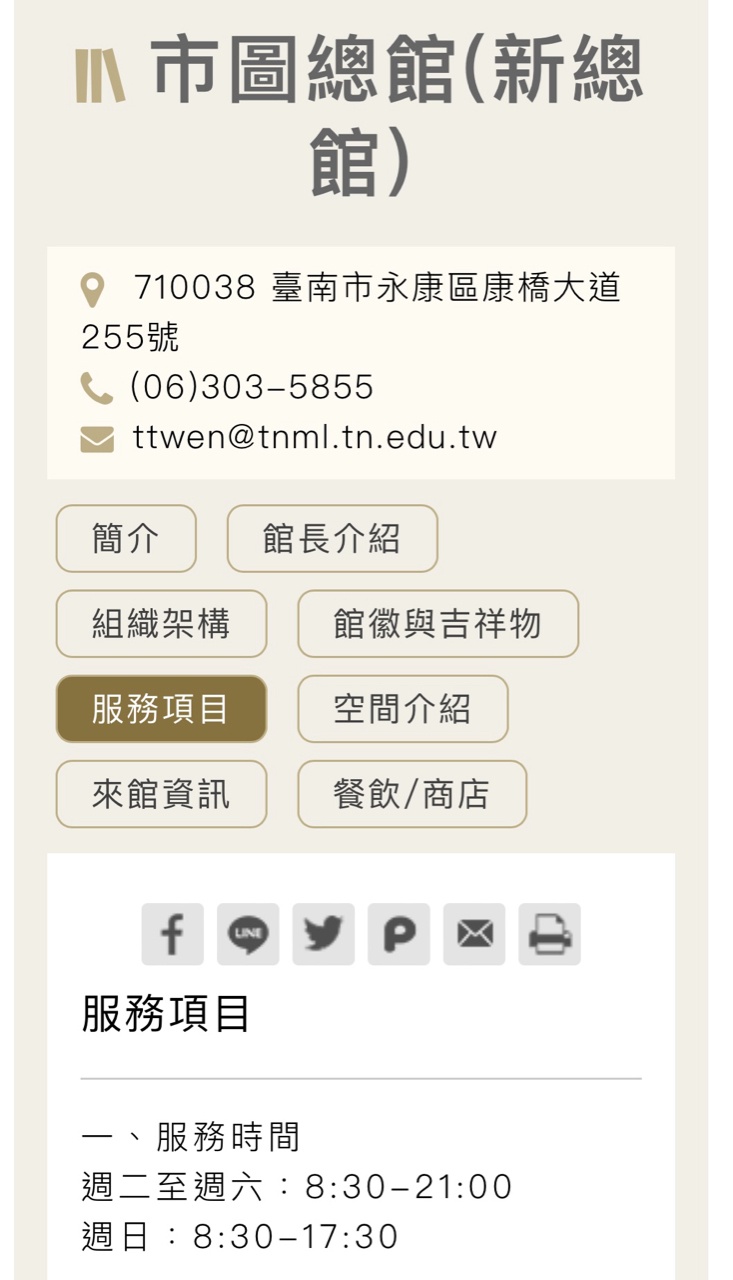Viewport: 733px width, 1280px height.
Task: Select the 服務項目 tab
Action: click(x=161, y=709)
